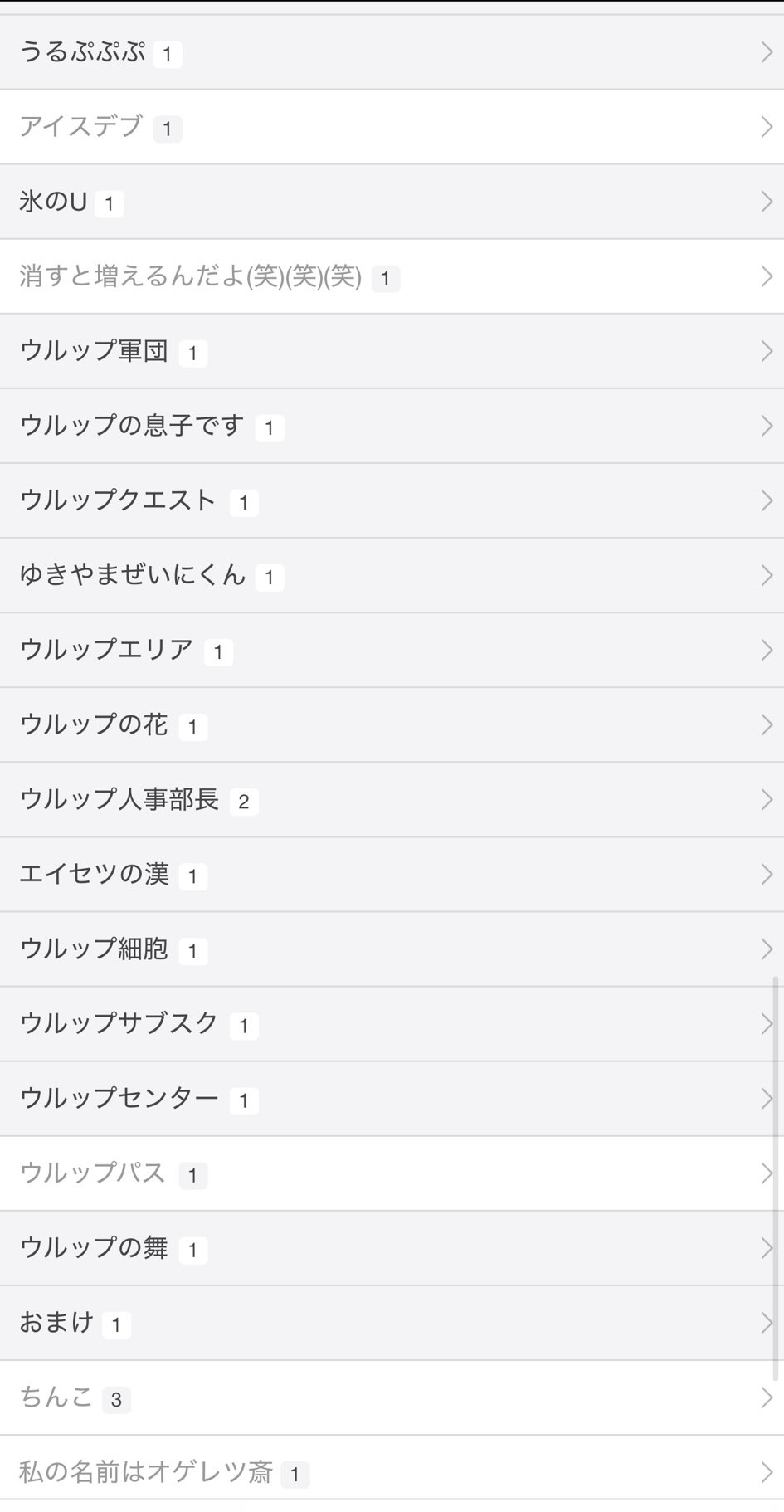
Task: Tap the おまけ row
Action: [x=392, y=1323]
